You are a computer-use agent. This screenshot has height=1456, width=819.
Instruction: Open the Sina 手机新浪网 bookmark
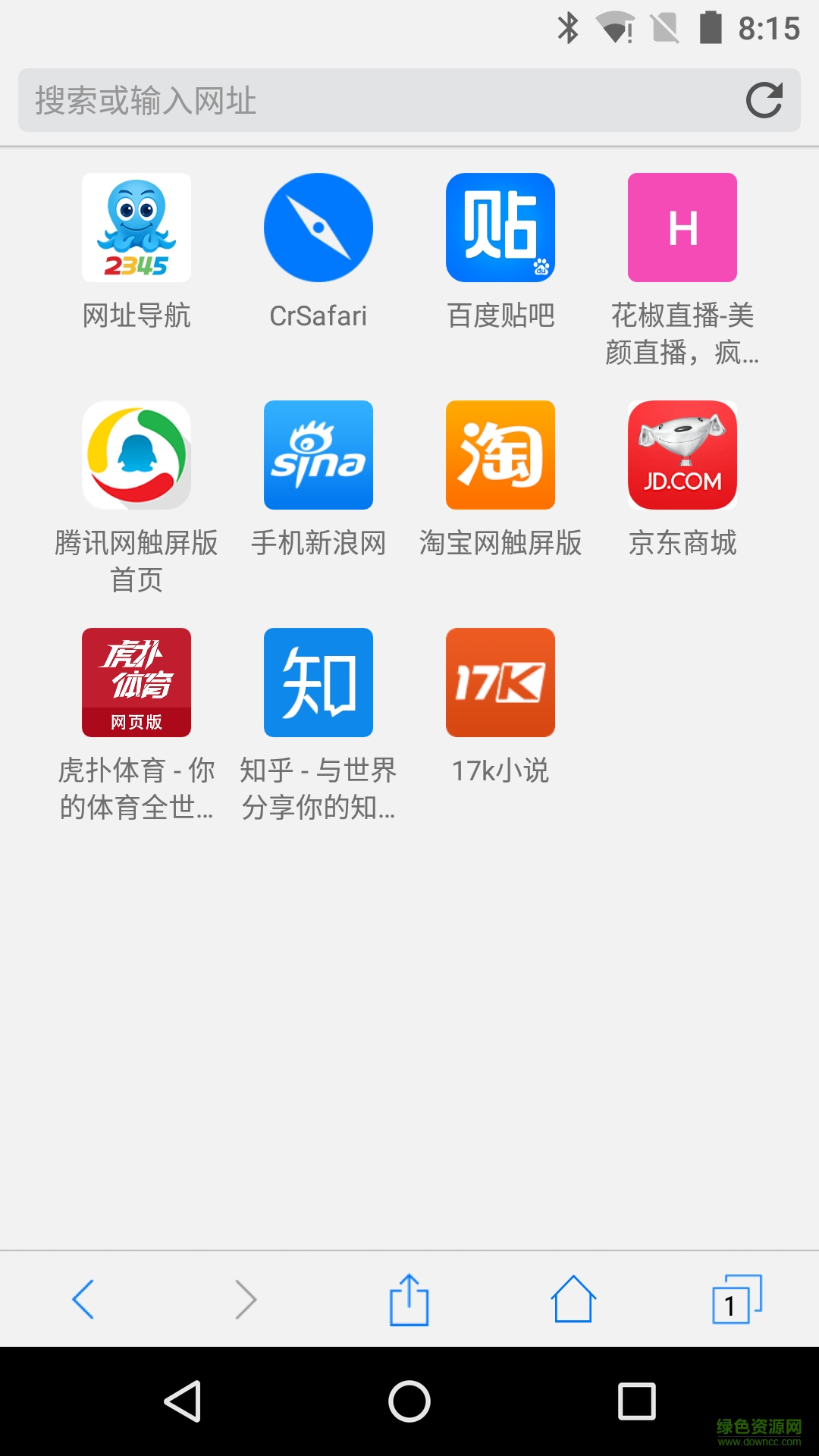pyautogui.click(x=318, y=455)
